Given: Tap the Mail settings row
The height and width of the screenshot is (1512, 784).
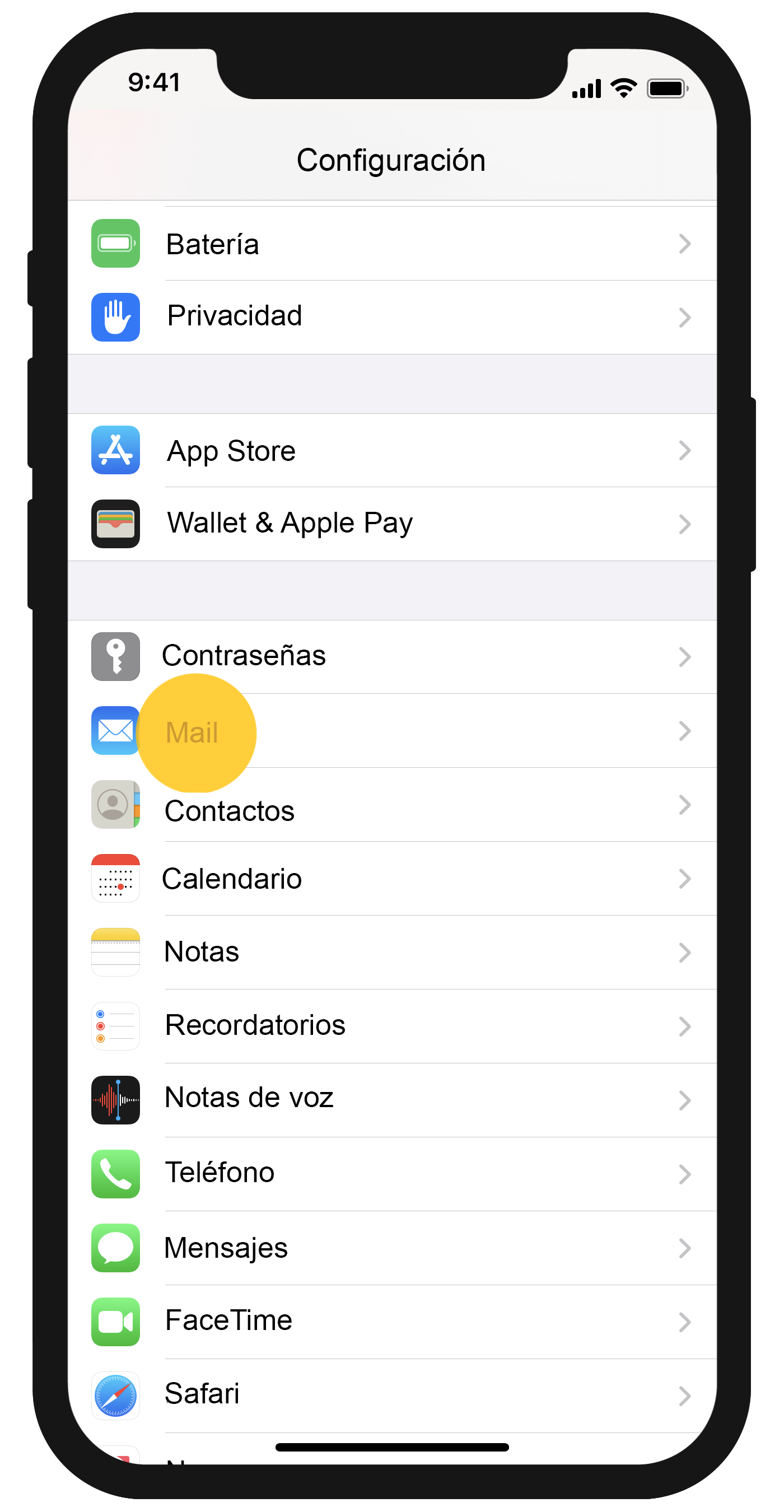Looking at the screenshot, I should (x=391, y=731).
